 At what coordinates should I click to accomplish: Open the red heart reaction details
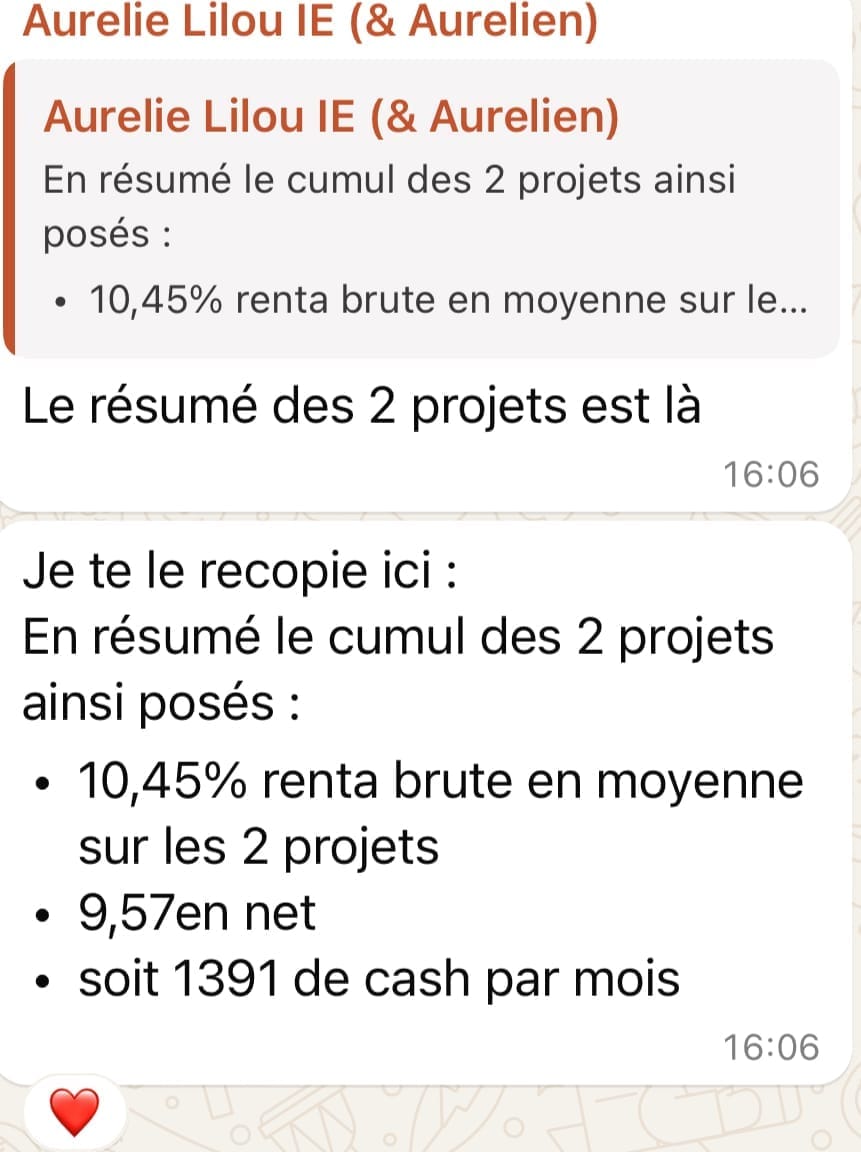[75, 1111]
